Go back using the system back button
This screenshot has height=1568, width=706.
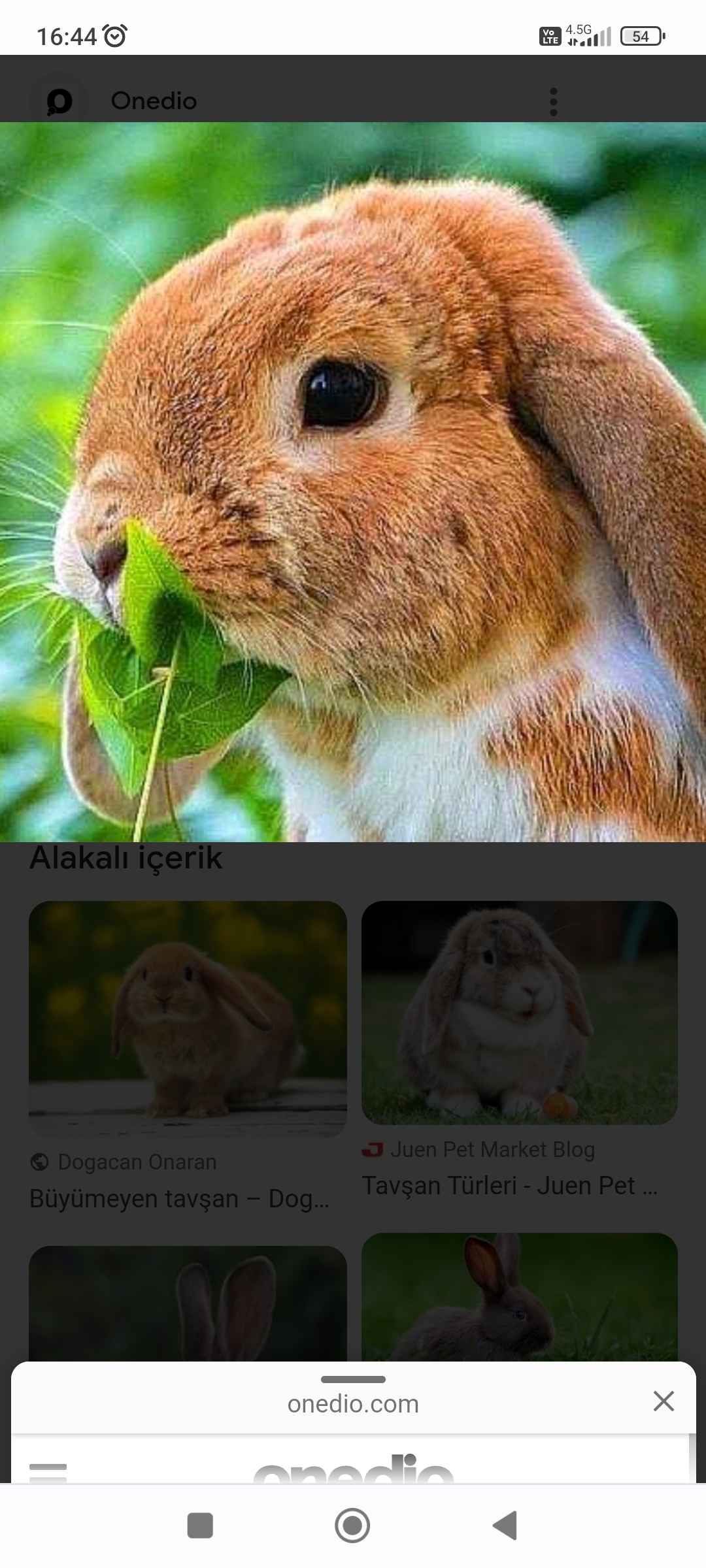pyautogui.click(x=505, y=1526)
